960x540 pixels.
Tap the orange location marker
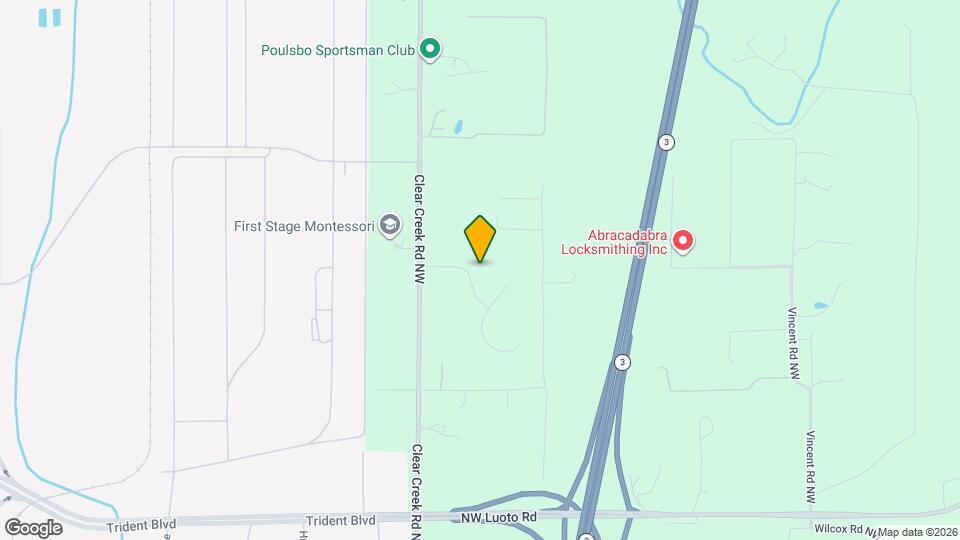(480, 238)
